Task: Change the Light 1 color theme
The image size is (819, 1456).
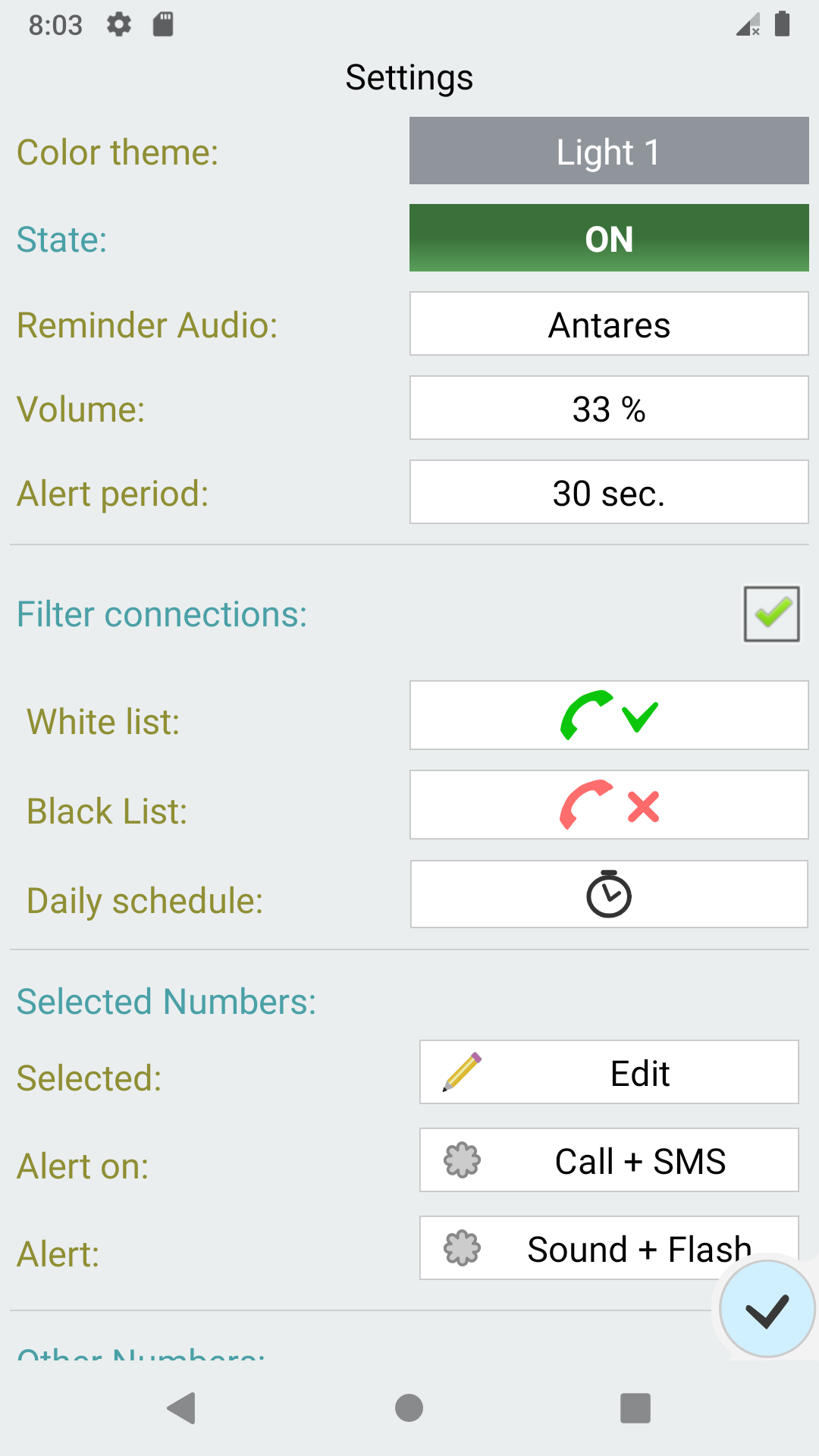Action: (x=609, y=151)
